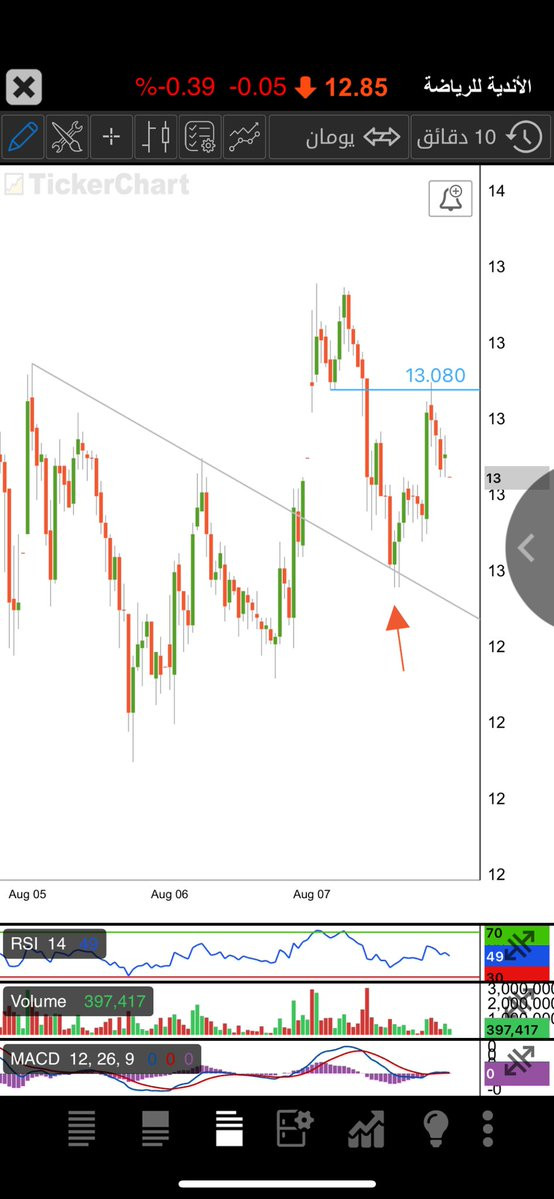Change the candlestick chart type

click(x=156, y=138)
